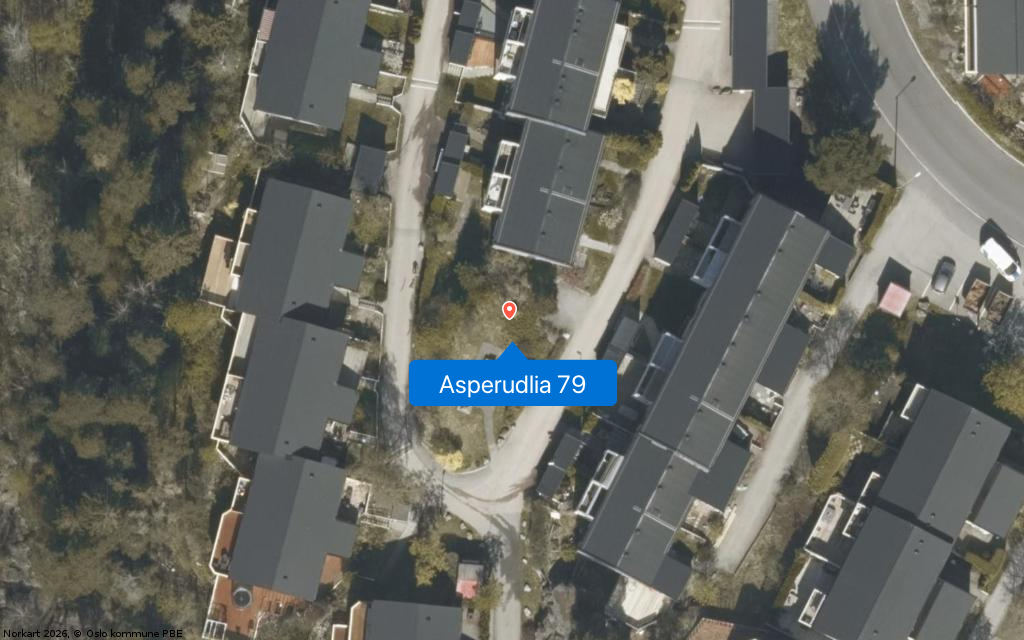Open the Asperudlia 79 address label
Viewport: 1024px width, 640px height.
pos(512,383)
